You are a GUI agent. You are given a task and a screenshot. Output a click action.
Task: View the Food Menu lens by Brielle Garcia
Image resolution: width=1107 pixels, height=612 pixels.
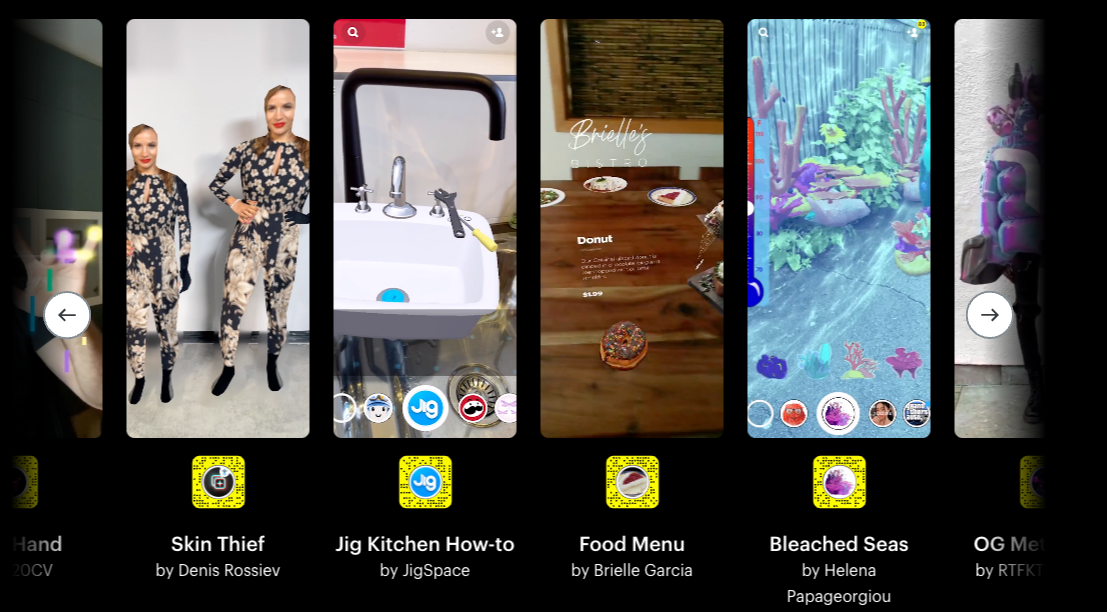[x=632, y=229]
